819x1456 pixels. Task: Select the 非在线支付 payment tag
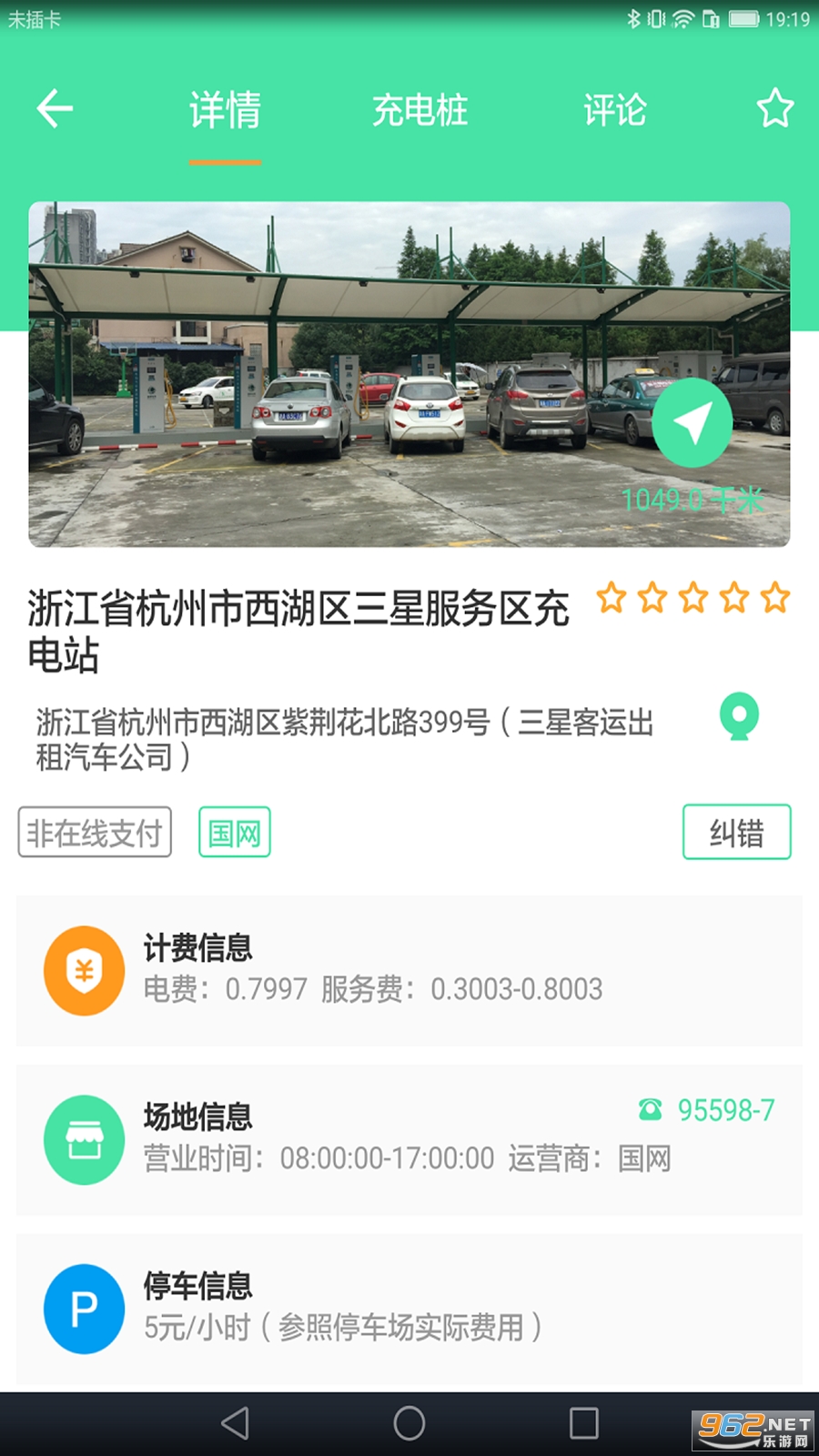pyautogui.click(x=94, y=831)
